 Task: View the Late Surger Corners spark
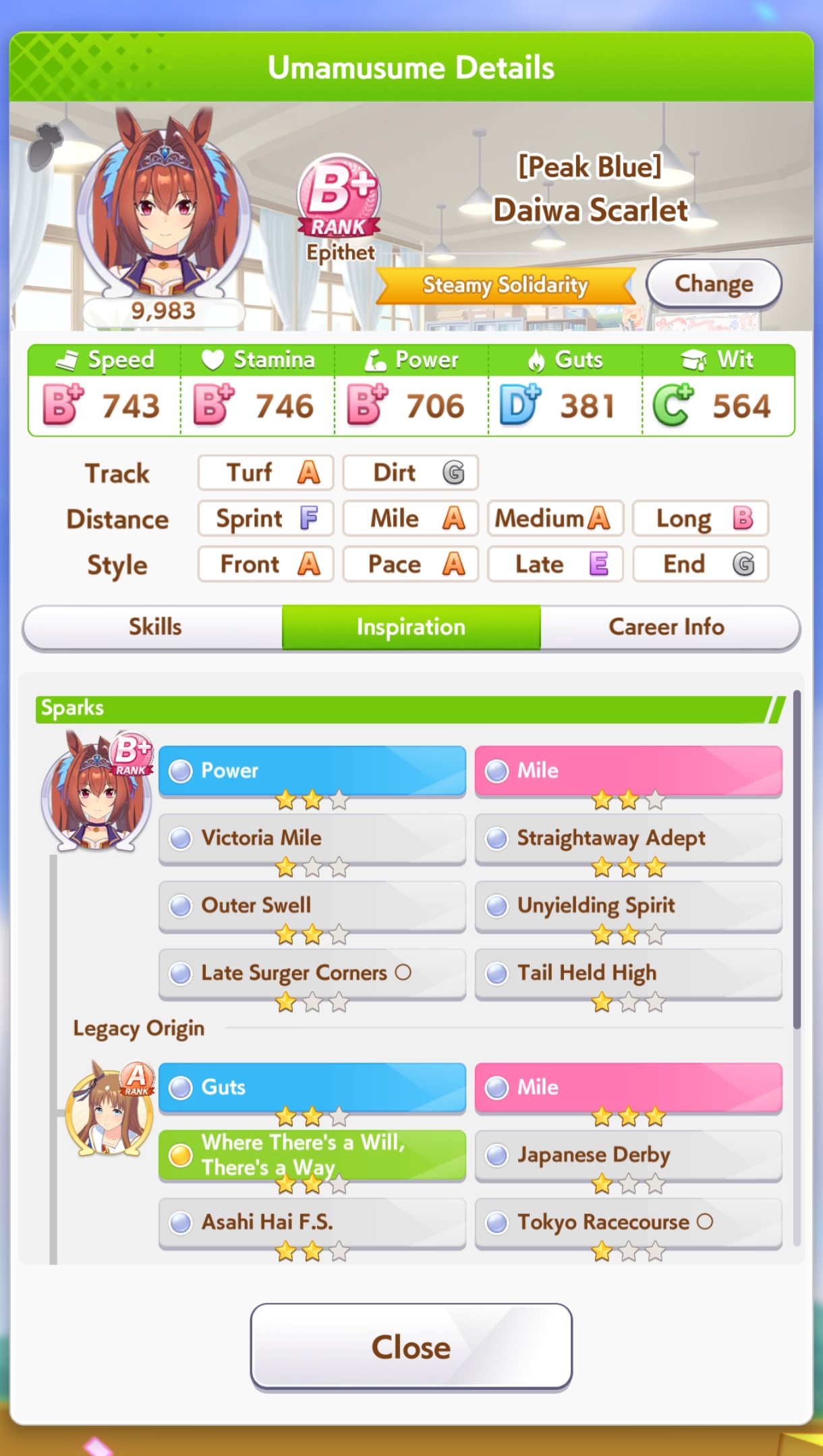(312, 973)
